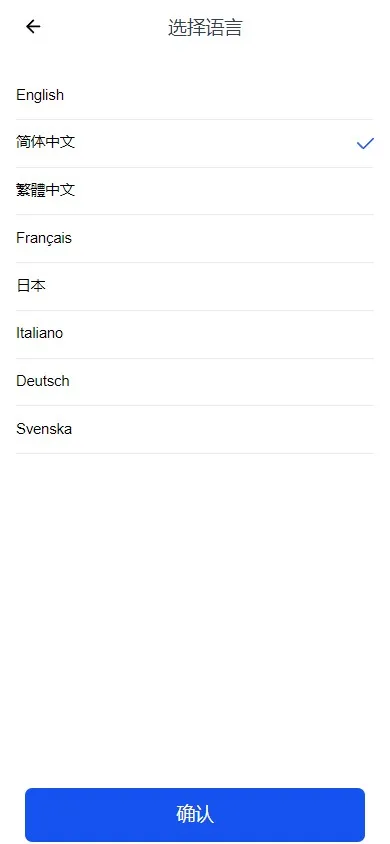Pick Français as the language
Image resolution: width=390 pixels, height=844 pixels.
click(194, 238)
